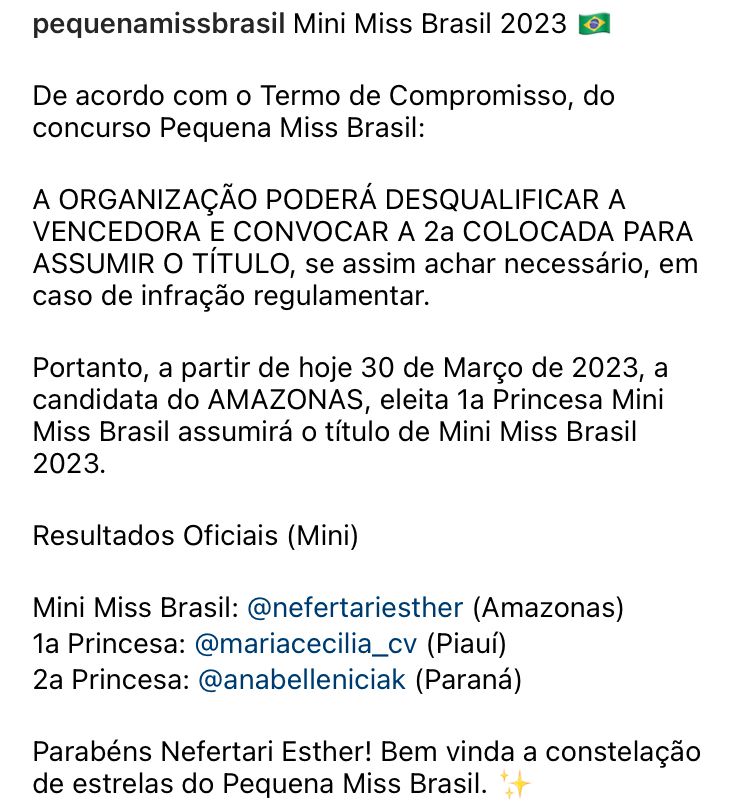Screen dimensions: 750x805
Task: Open the @nefertariesther mention
Action: click(x=355, y=608)
